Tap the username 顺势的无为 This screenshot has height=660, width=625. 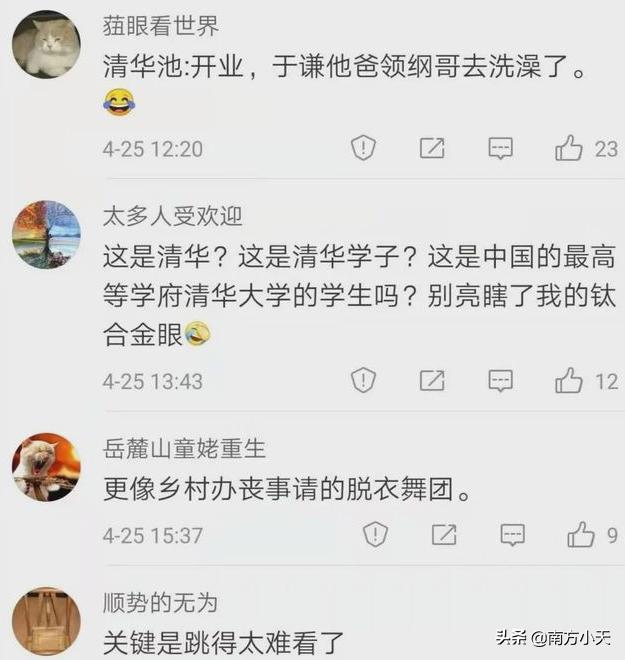[x=160, y=603]
